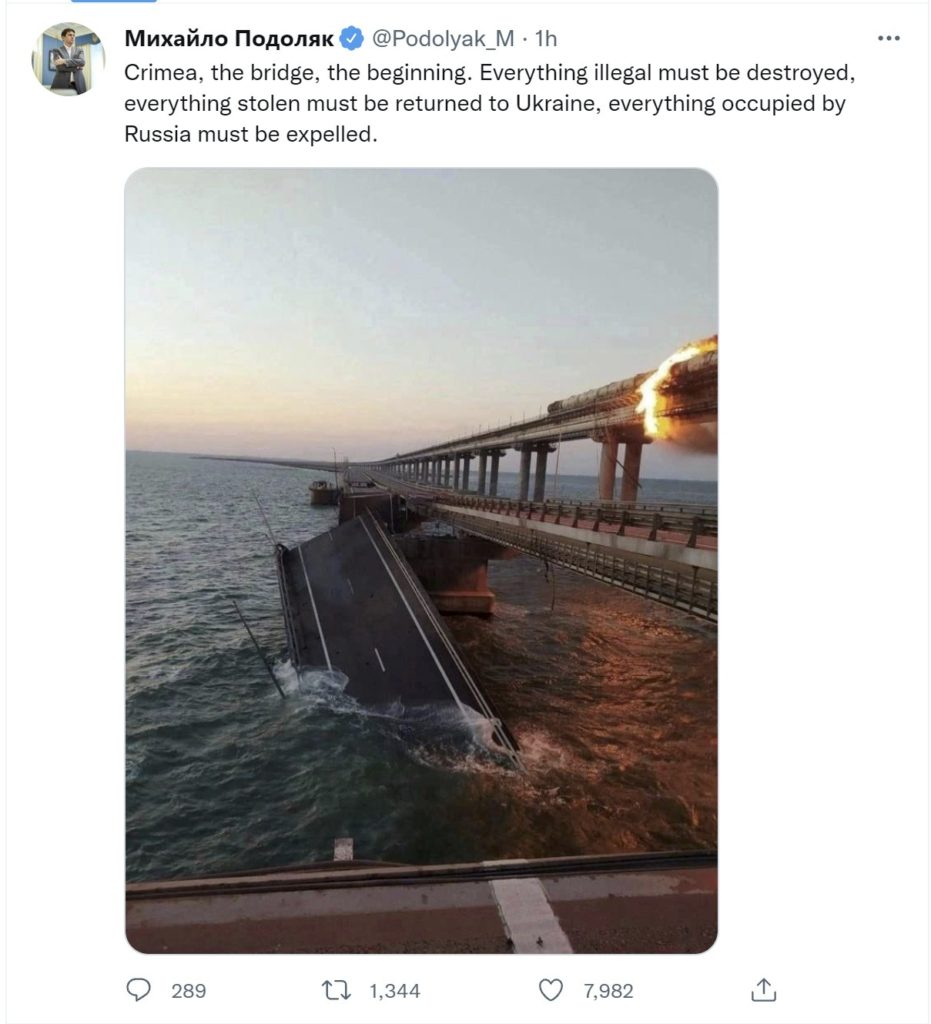This screenshot has height=1024, width=931.
Task: Share the tweet via share icon
Action: click(x=763, y=990)
